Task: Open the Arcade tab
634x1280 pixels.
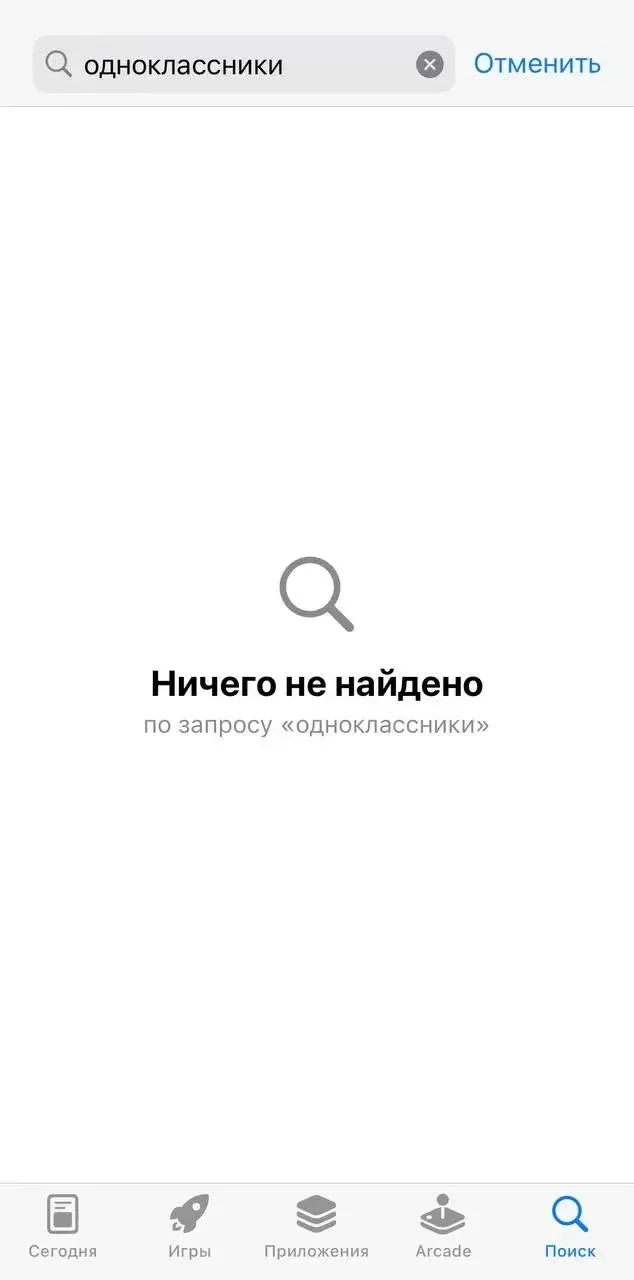Action: click(x=443, y=1226)
